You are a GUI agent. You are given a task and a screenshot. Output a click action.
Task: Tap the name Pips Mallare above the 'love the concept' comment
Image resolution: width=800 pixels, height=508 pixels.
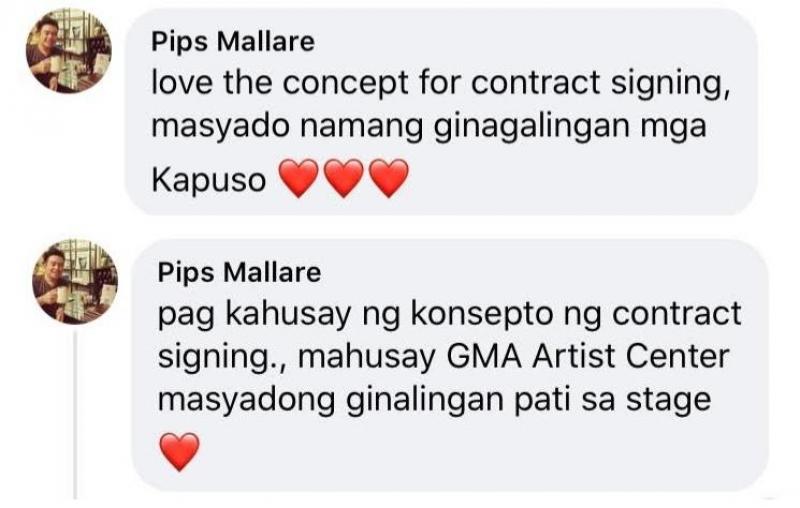(x=232, y=41)
